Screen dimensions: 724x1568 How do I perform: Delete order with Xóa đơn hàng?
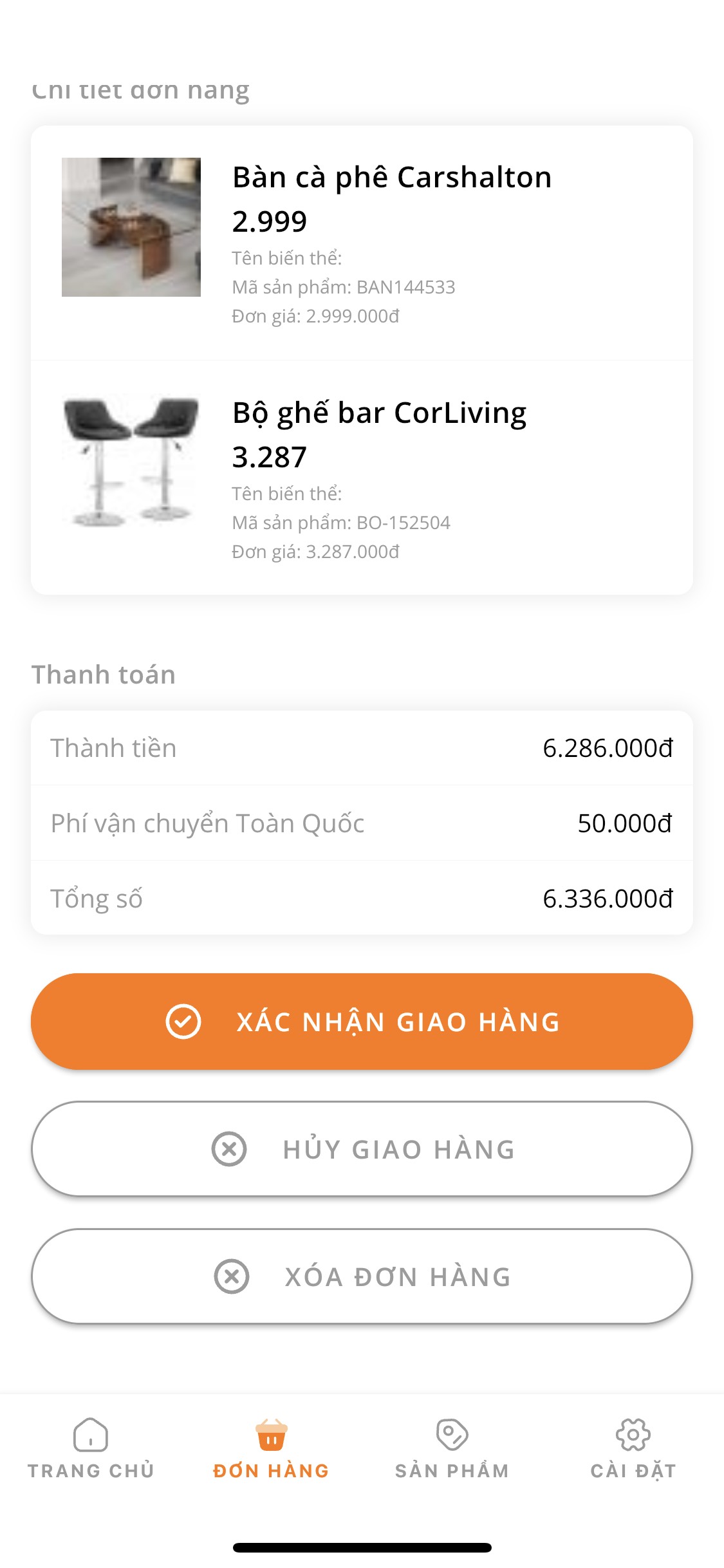pyautogui.click(x=362, y=1276)
